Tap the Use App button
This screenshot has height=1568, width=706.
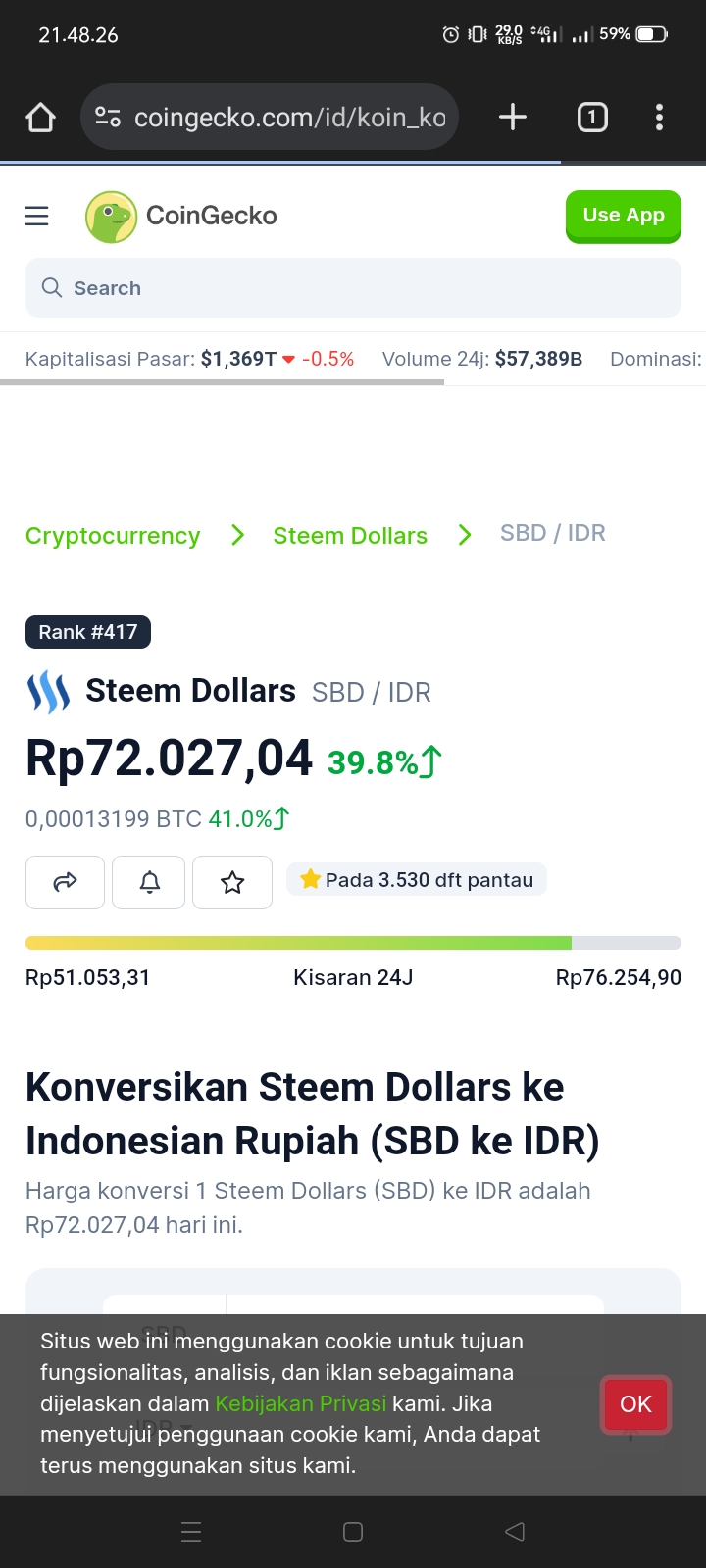pyautogui.click(x=624, y=216)
